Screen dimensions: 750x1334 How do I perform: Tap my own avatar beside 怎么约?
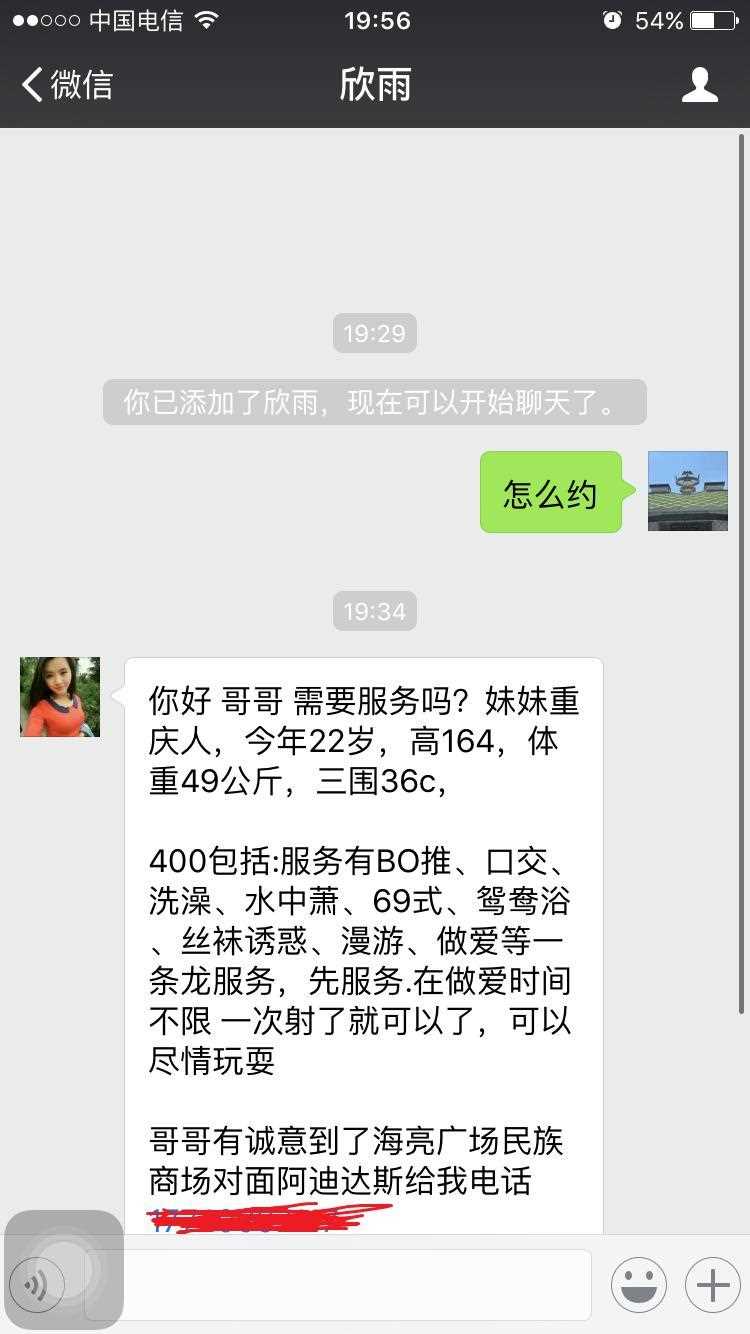click(687, 491)
